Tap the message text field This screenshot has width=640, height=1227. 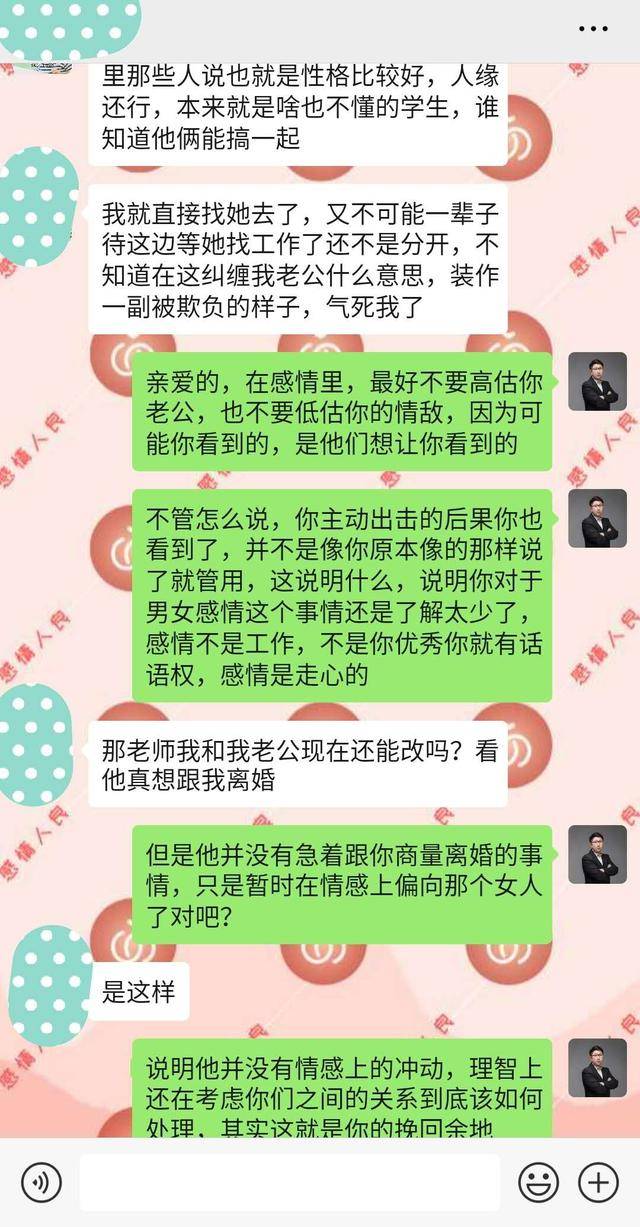[x=290, y=1182]
